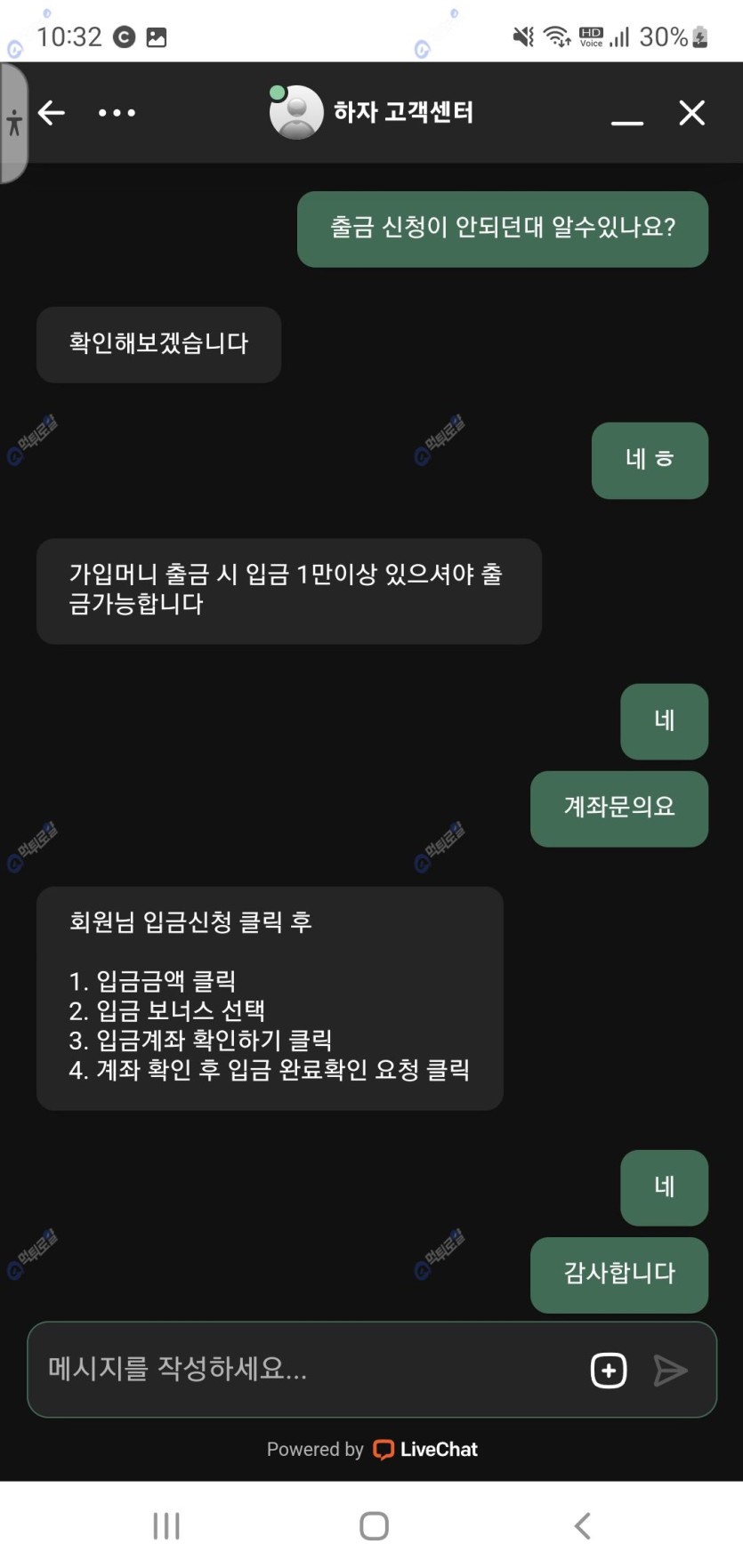The height and width of the screenshot is (1568, 743).
Task: Open the system recent apps view
Action: 166,1525
